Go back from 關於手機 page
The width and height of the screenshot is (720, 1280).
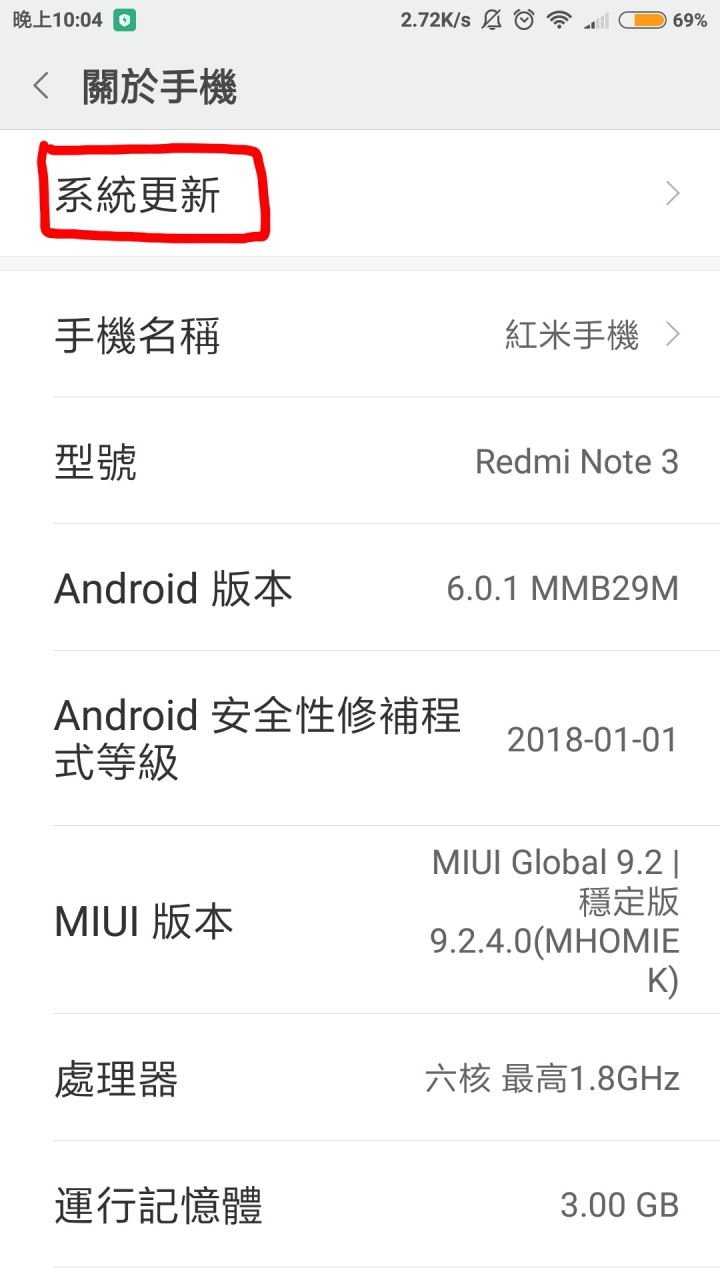tap(41, 87)
